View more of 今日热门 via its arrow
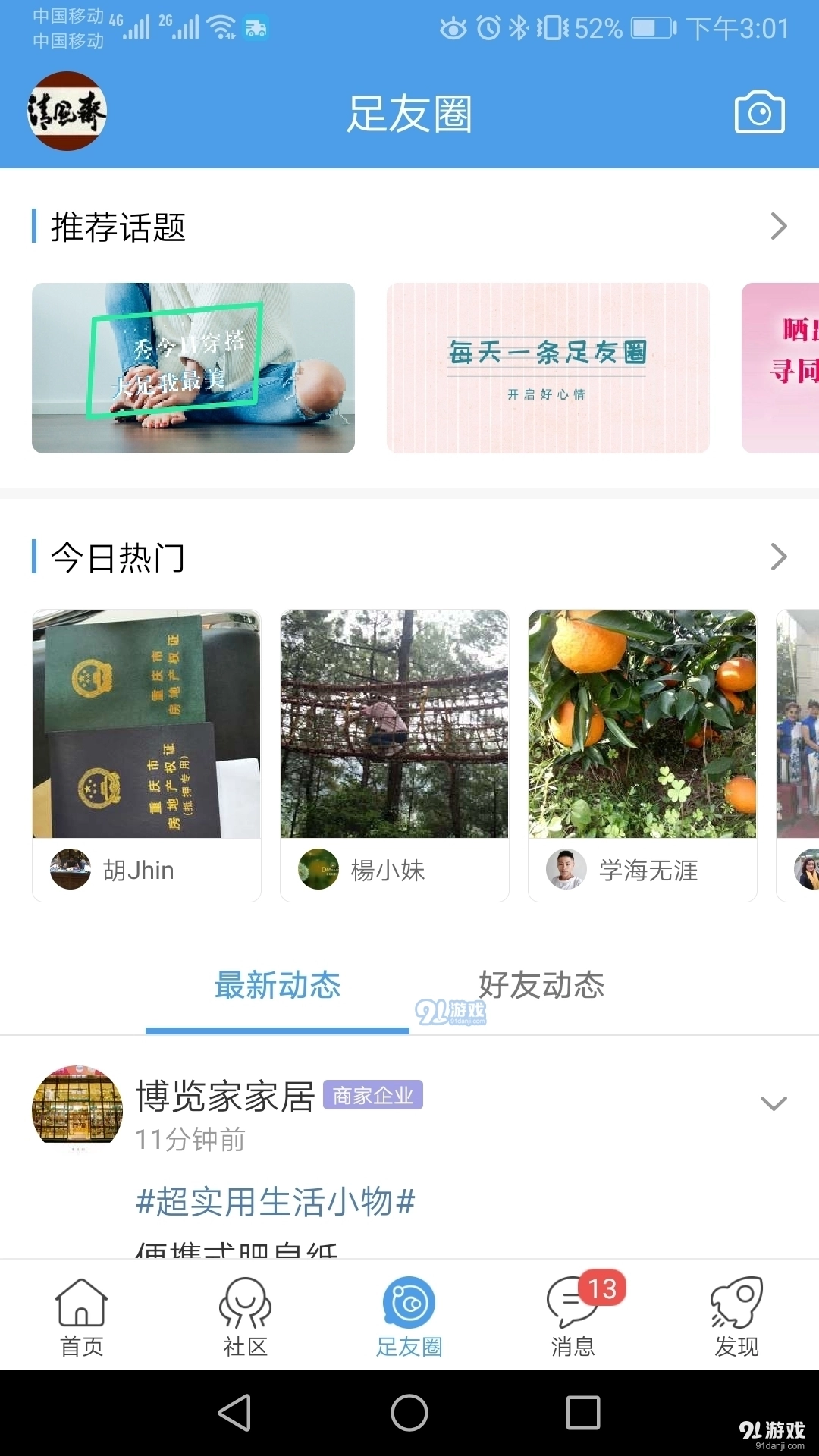This screenshot has width=819, height=1456. click(x=778, y=557)
